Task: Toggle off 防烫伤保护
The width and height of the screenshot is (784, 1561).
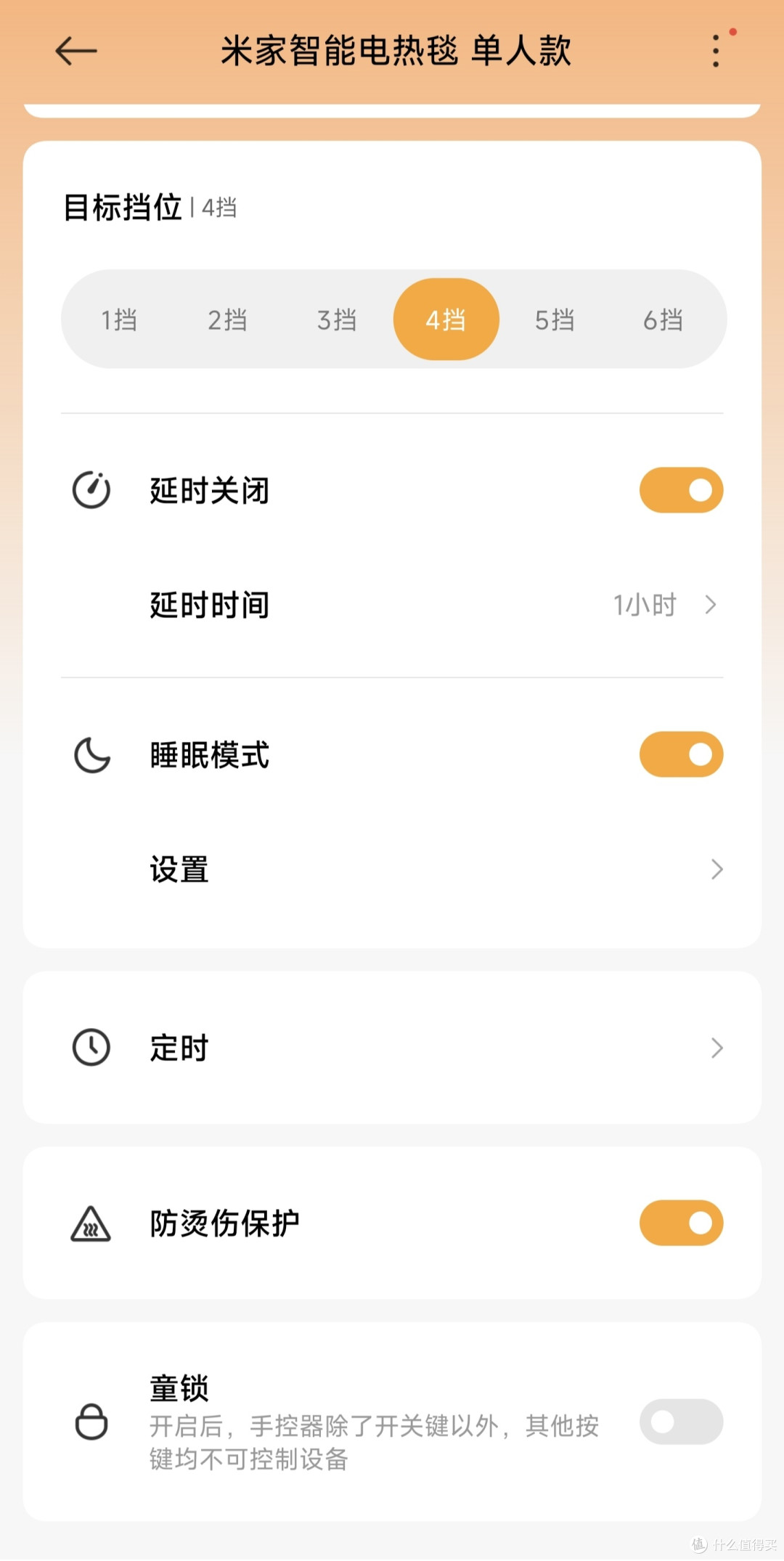Action: [681, 1223]
